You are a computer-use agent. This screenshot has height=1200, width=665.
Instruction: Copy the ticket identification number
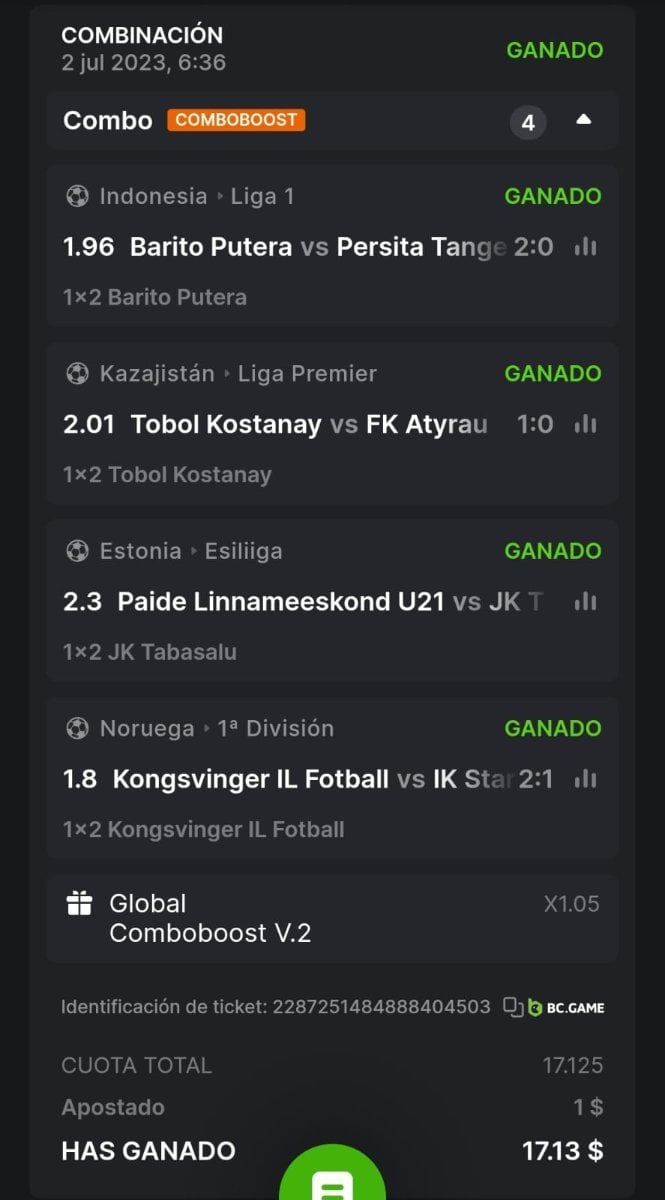pyautogui.click(x=511, y=1007)
